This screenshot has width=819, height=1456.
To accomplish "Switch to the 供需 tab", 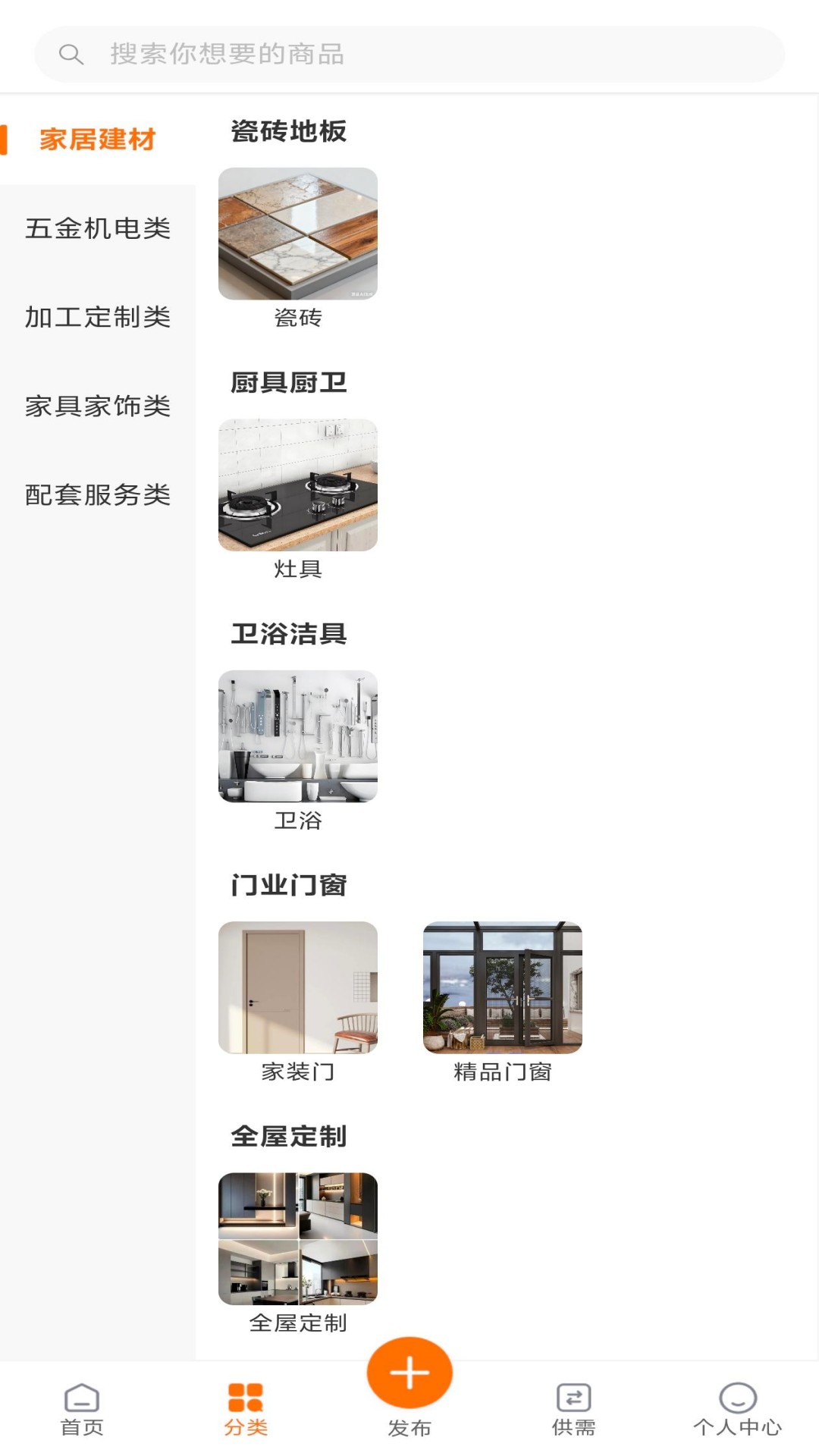I will pyautogui.click(x=573, y=1409).
